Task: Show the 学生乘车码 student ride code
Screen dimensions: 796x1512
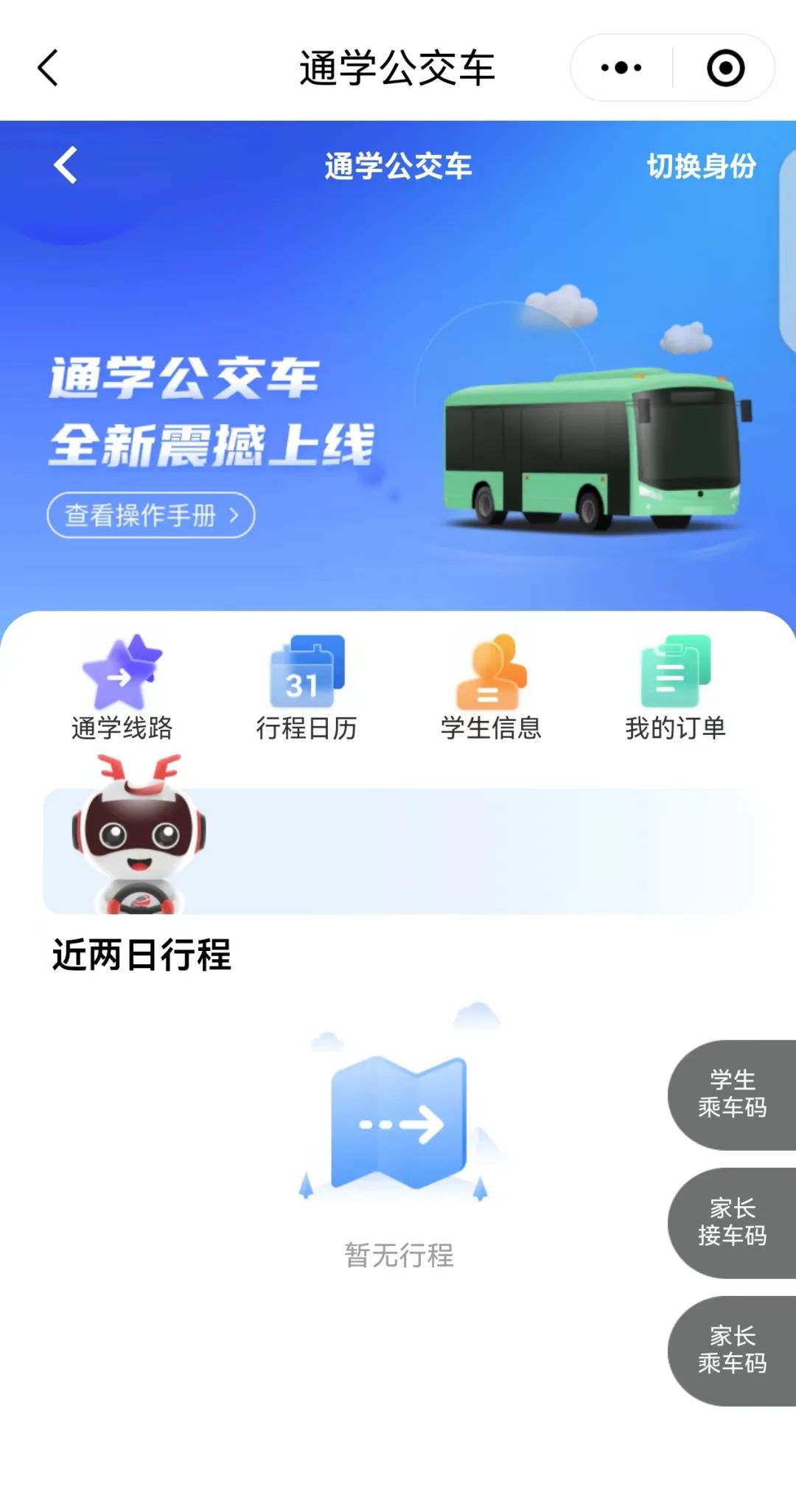Action: 732,1094
